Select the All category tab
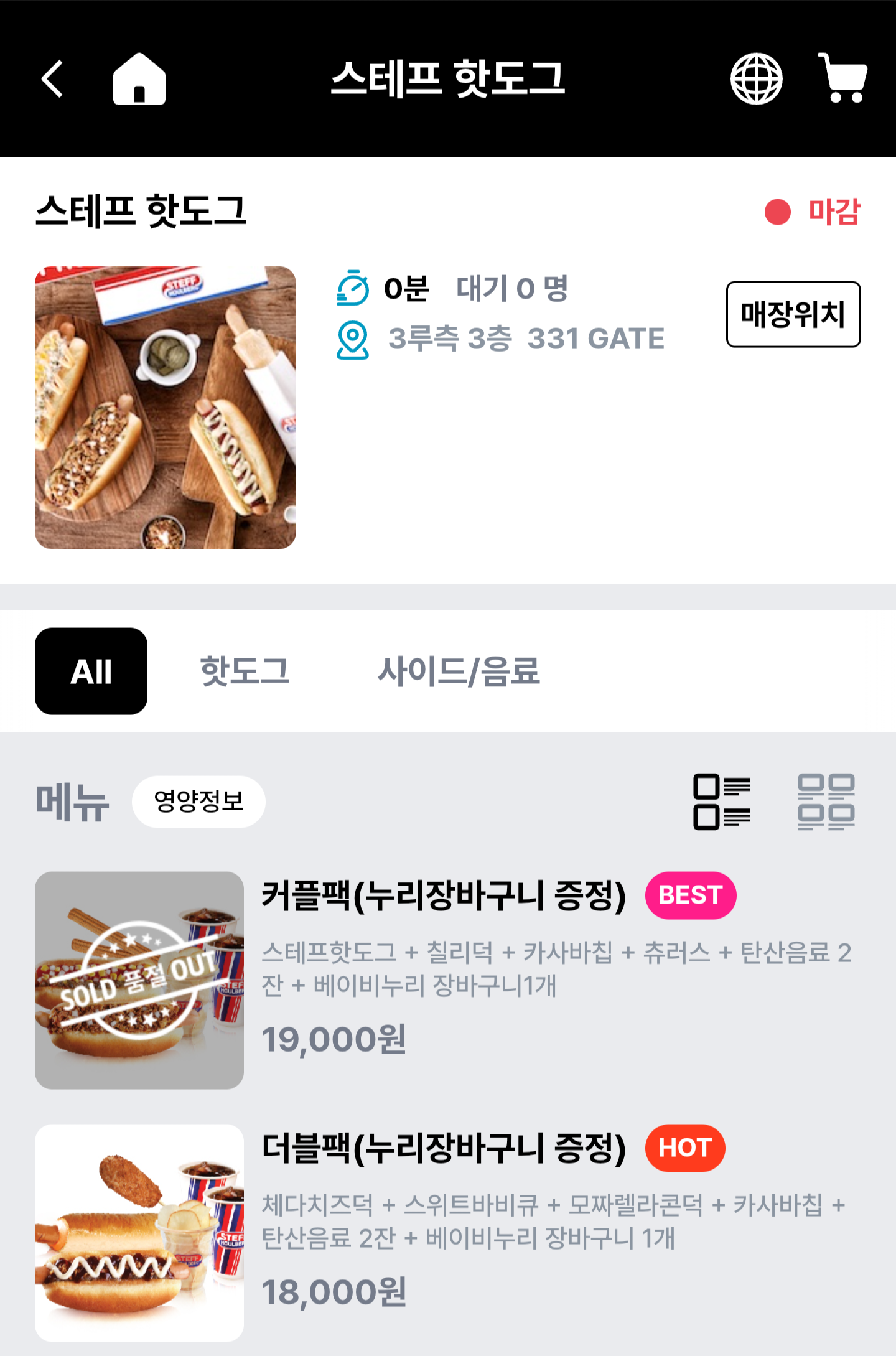 pos(91,671)
